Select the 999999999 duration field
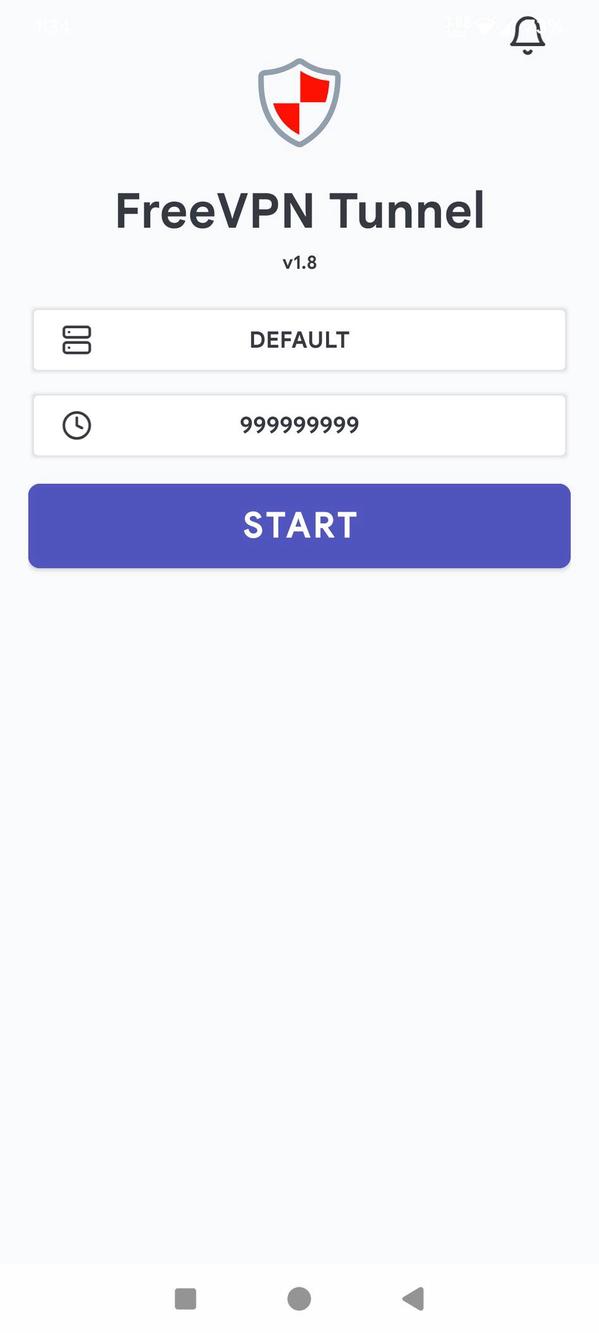This screenshot has width=599, height=1333. tap(299, 425)
